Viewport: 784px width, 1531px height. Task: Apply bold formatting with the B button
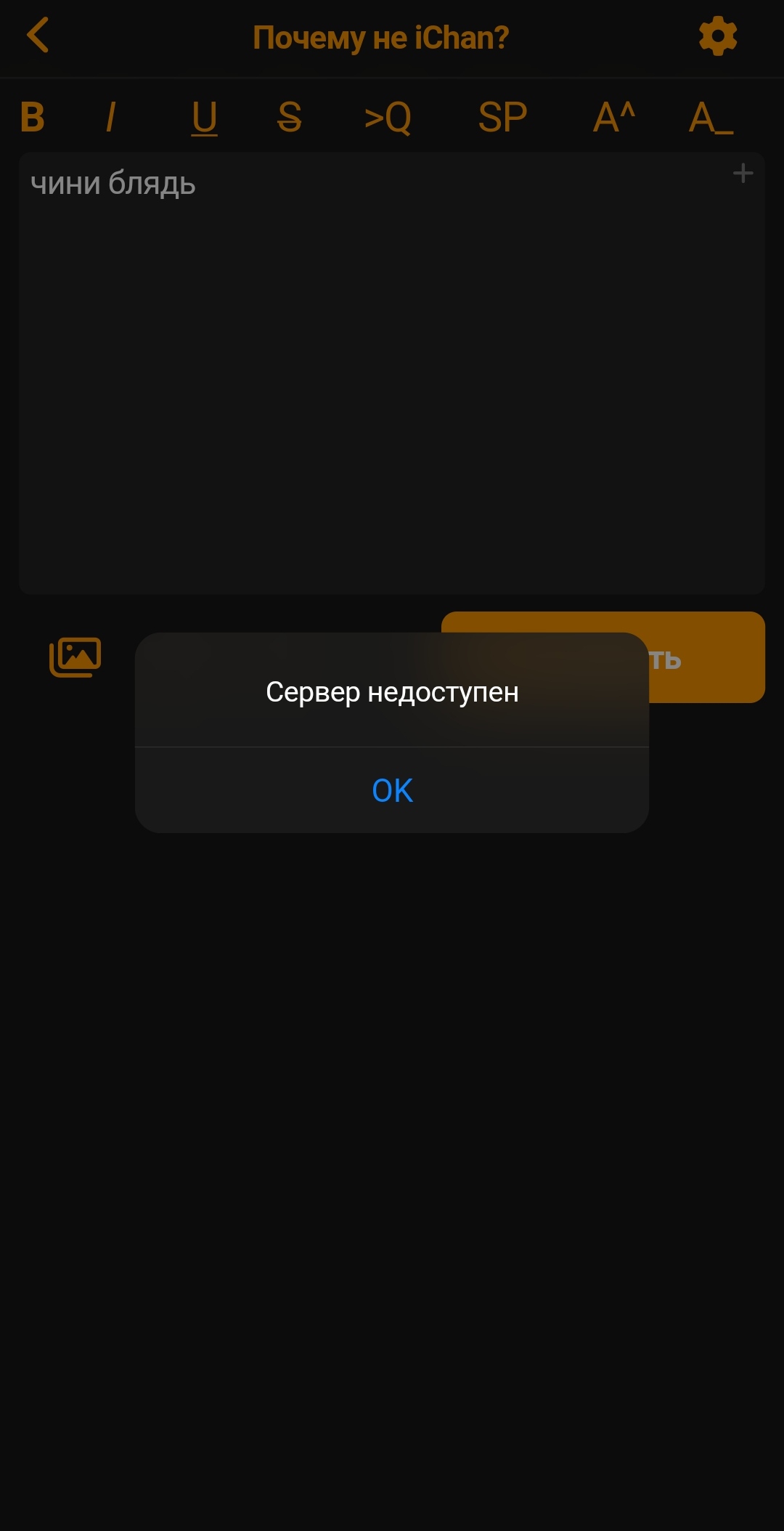[x=33, y=117]
